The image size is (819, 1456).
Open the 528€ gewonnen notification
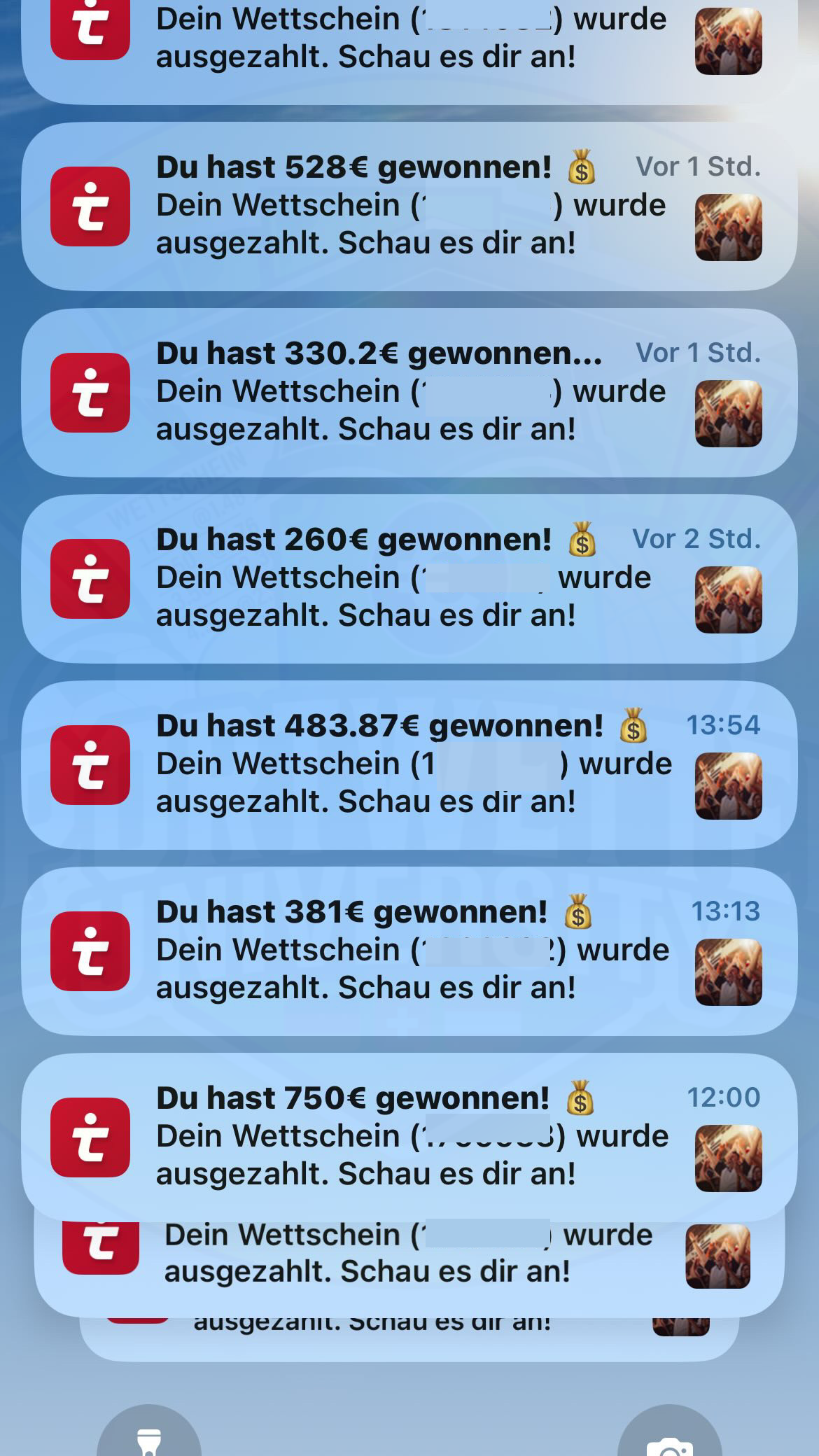[409, 206]
